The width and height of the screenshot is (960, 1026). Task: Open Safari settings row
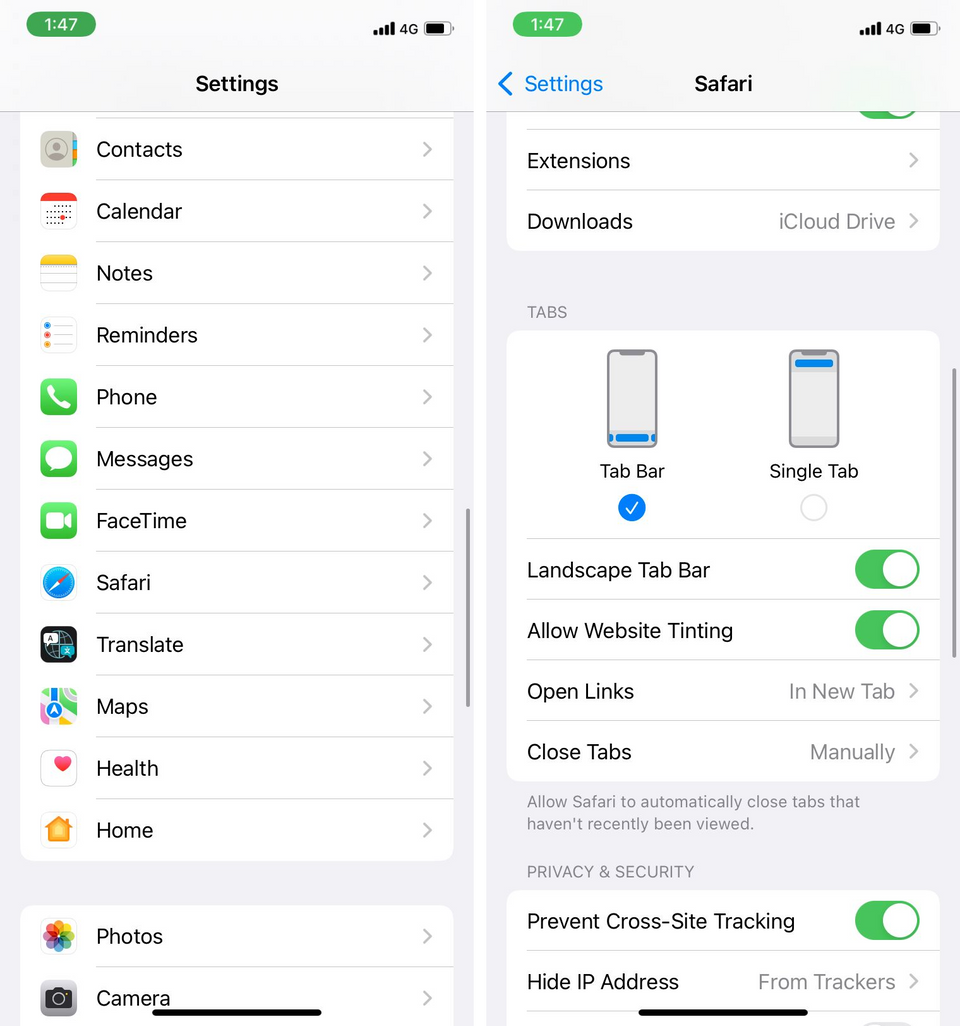point(236,583)
